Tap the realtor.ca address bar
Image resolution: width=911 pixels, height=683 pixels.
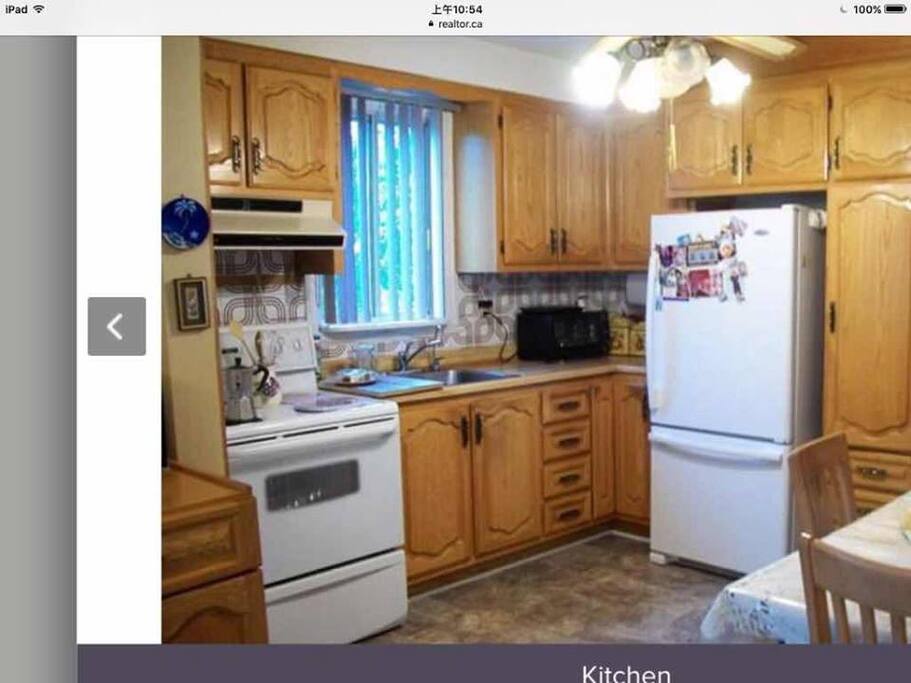tap(456, 23)
